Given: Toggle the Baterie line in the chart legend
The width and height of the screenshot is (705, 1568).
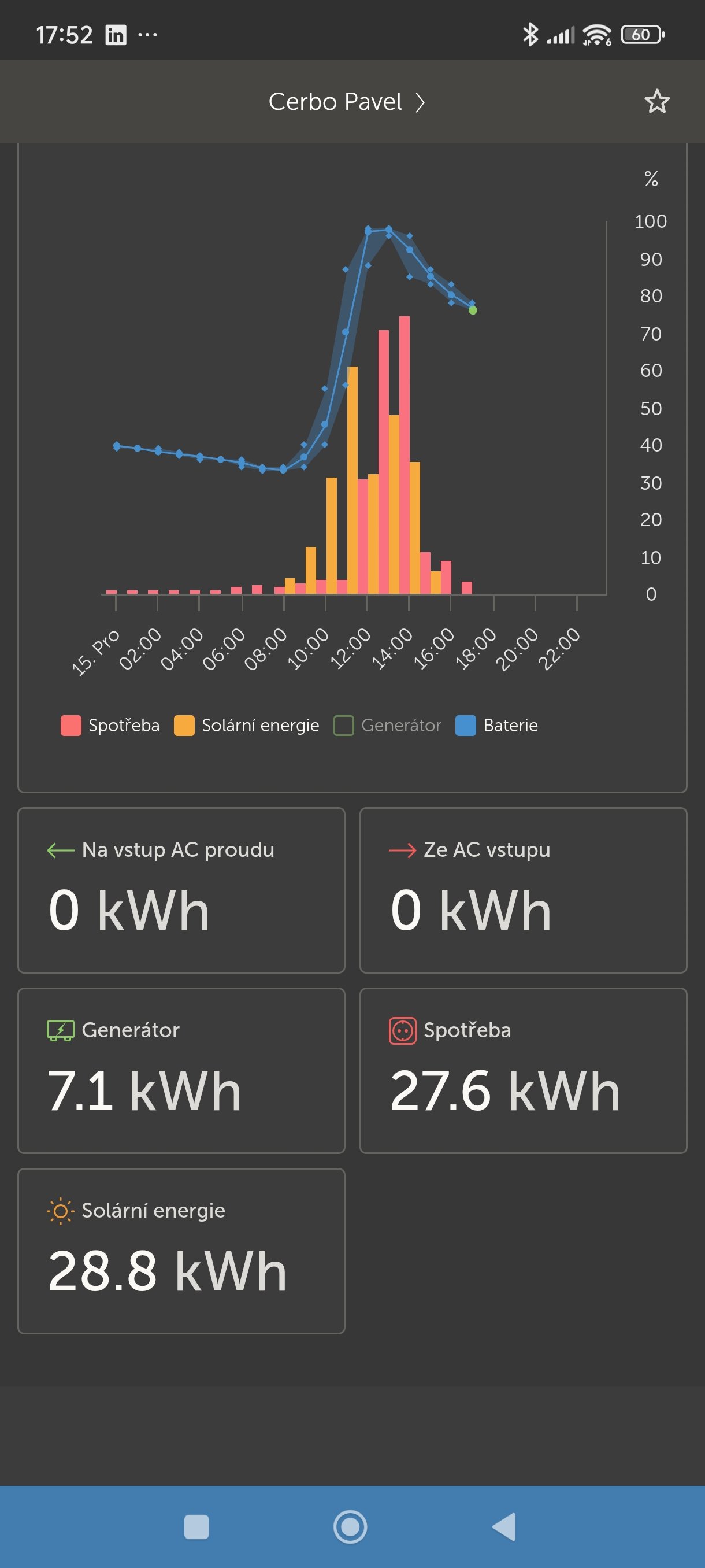Looking at the screenshot, I should coord(496,726).
